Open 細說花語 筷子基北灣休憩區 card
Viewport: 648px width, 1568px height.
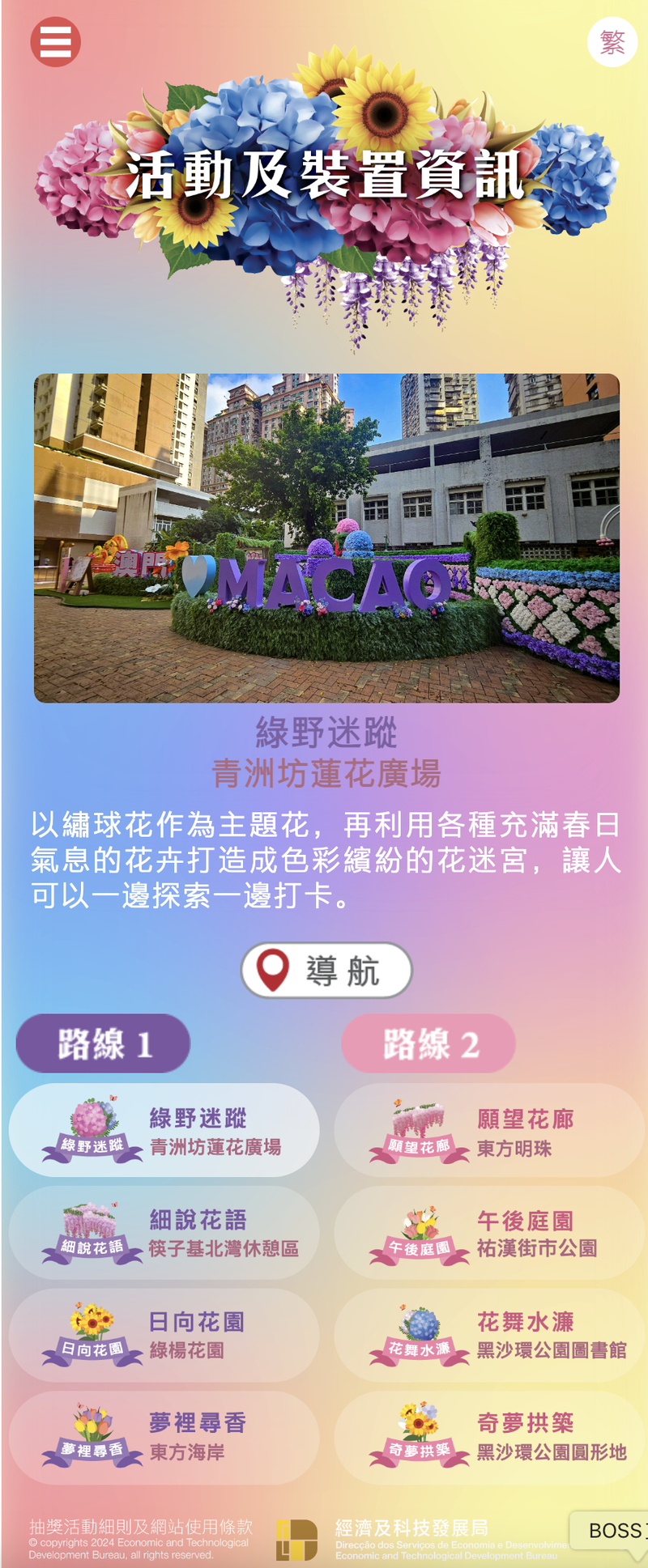(x=164, y=1232)
